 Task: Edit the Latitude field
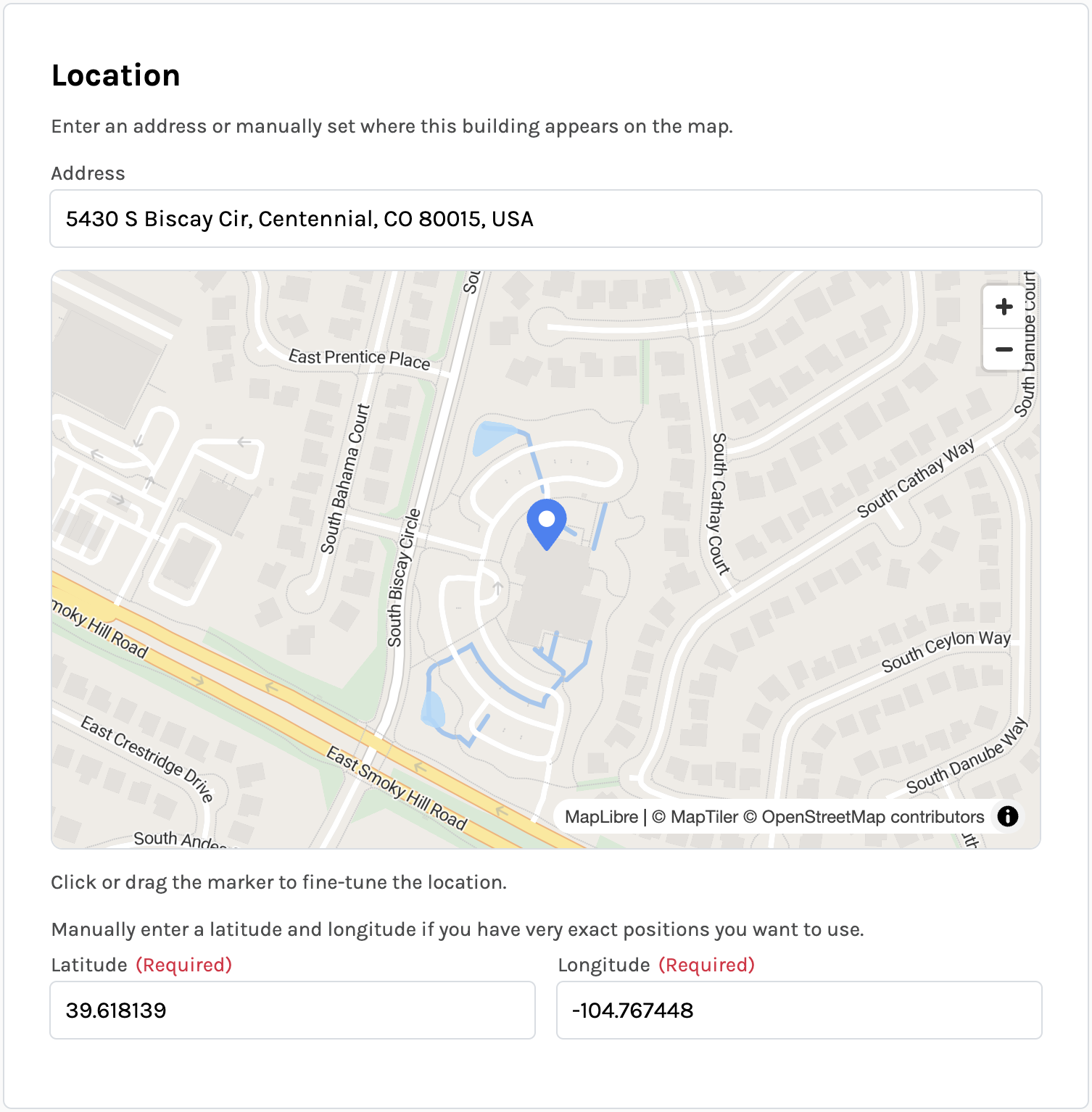point(292,1010)
